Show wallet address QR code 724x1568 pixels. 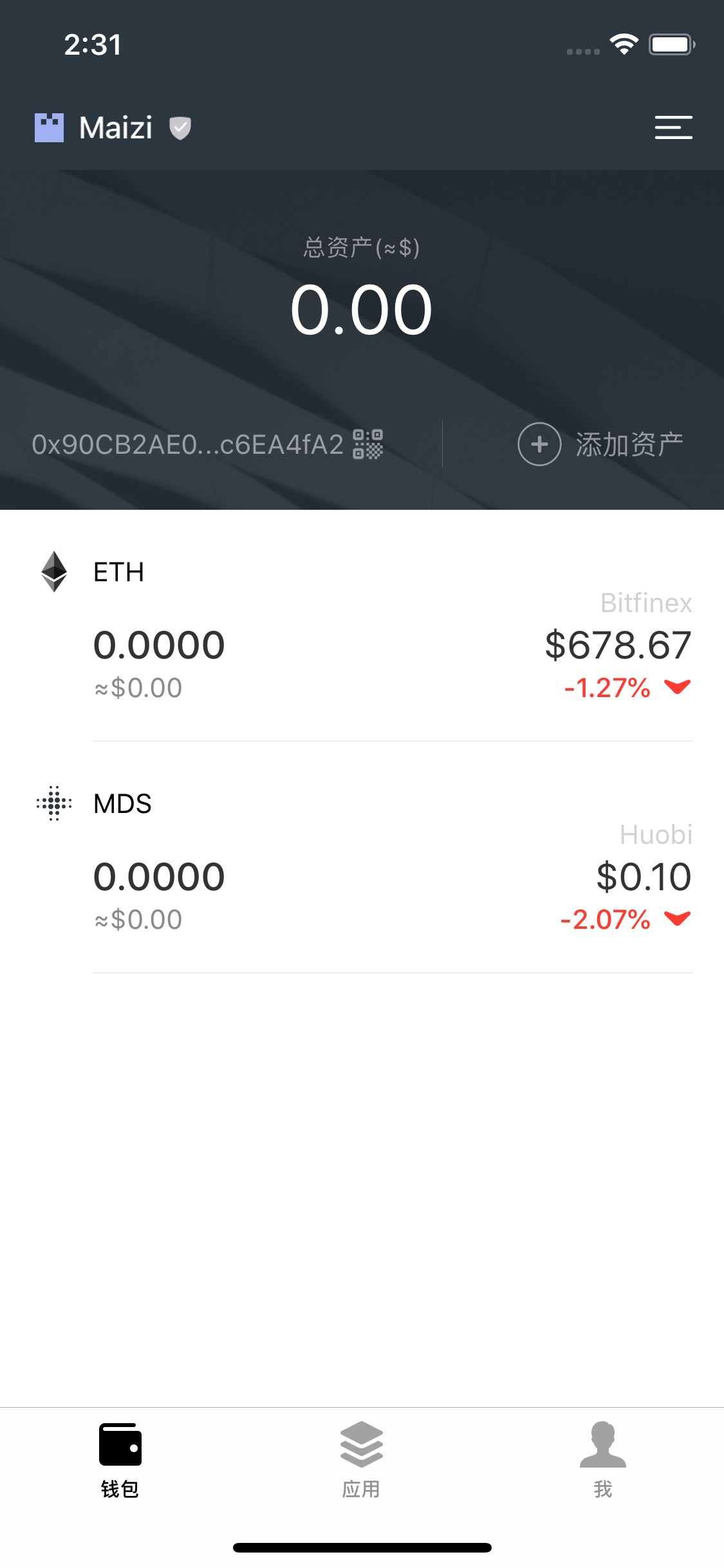tap(368, 444)
